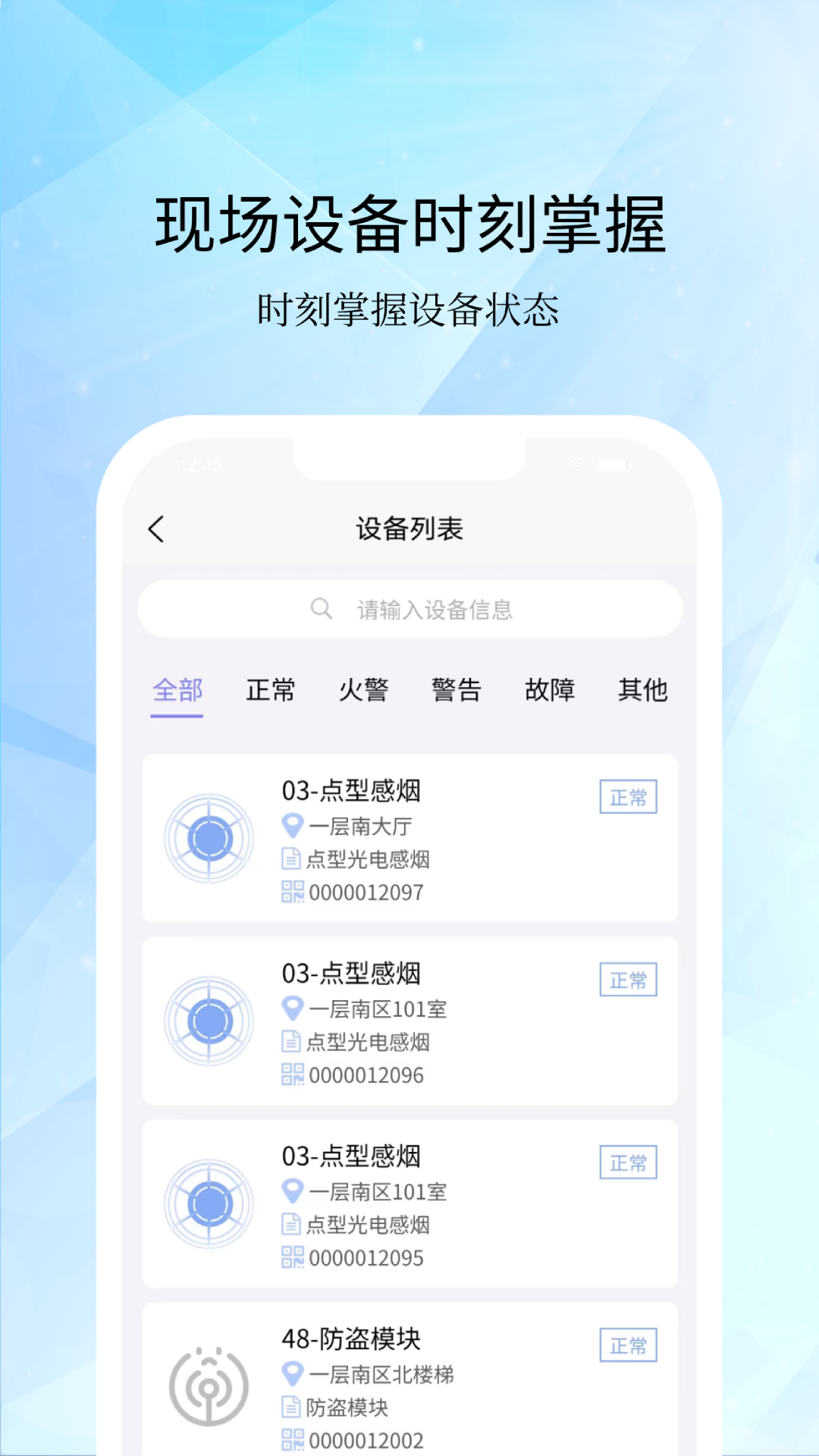The height and width of the screenshot is (1456, 819).
Task: Tap the smoke detector icon beside 一层南区101室
Action: tap(209, 1021)
